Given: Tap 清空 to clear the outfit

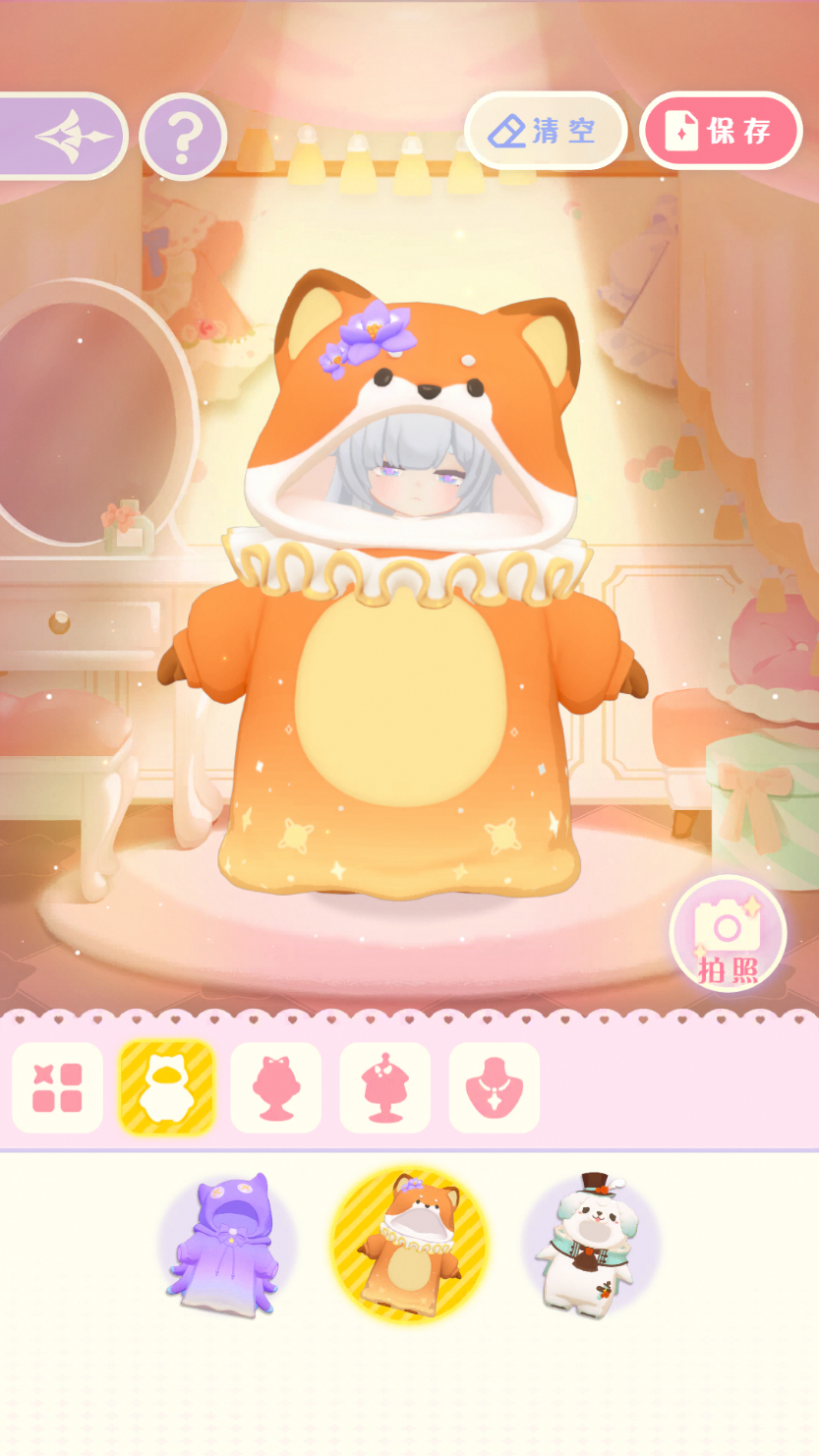Looking at the screenshot, I should point(546,131).
